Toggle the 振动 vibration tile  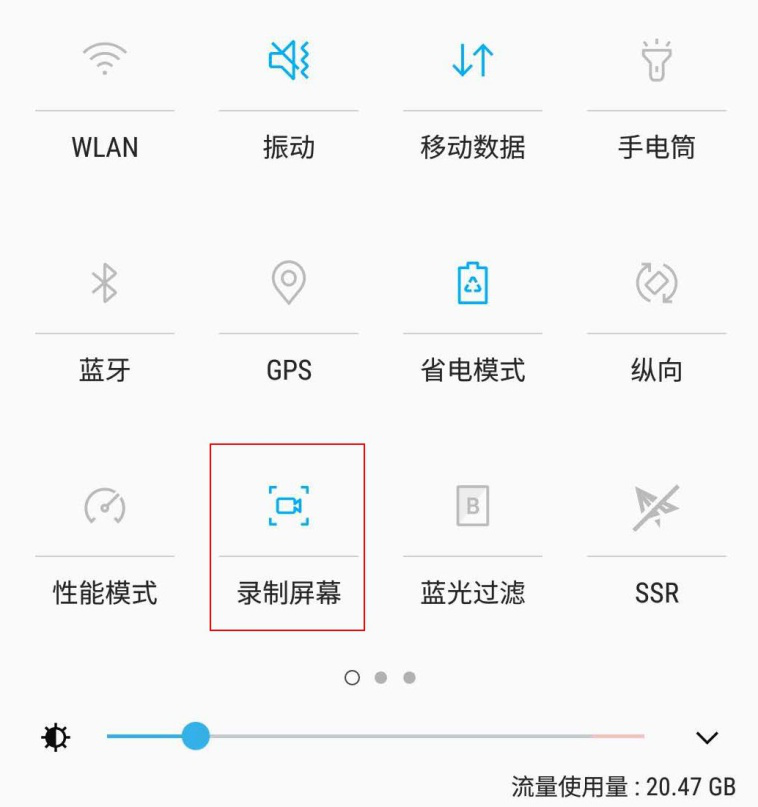click(x=289, y=62)
